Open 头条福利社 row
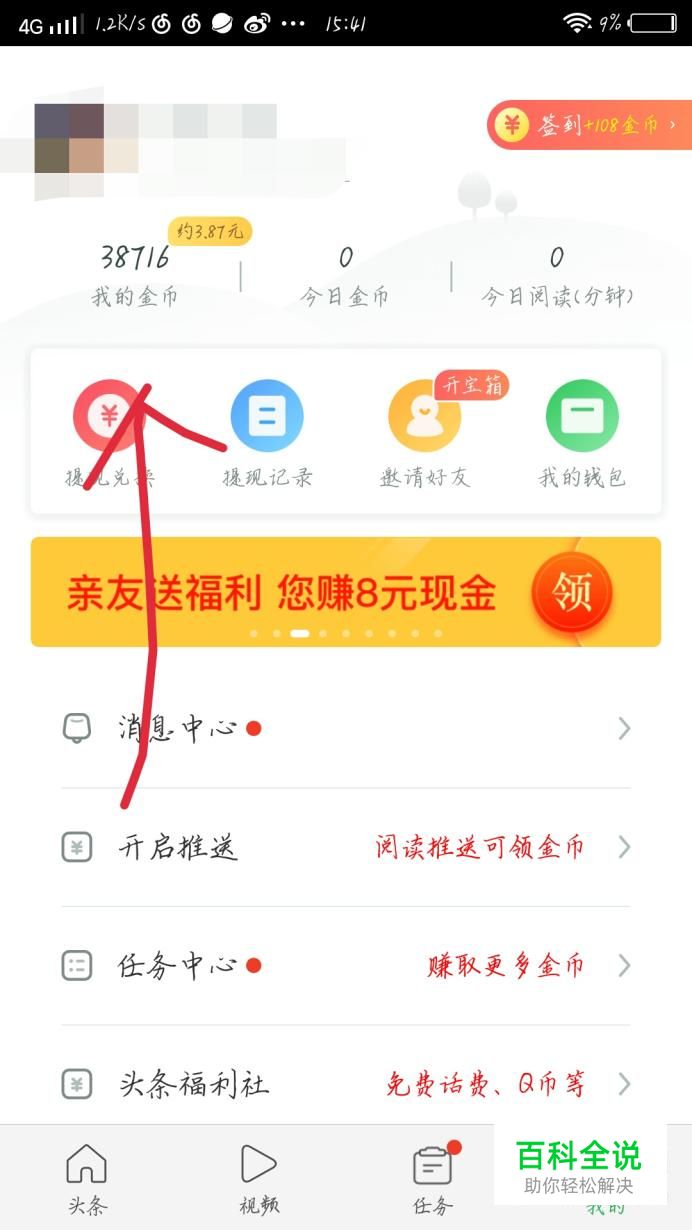Image resolution: width=692 pixels, height=1230 pixels. pyautogui.click(x=346, y=1083)
